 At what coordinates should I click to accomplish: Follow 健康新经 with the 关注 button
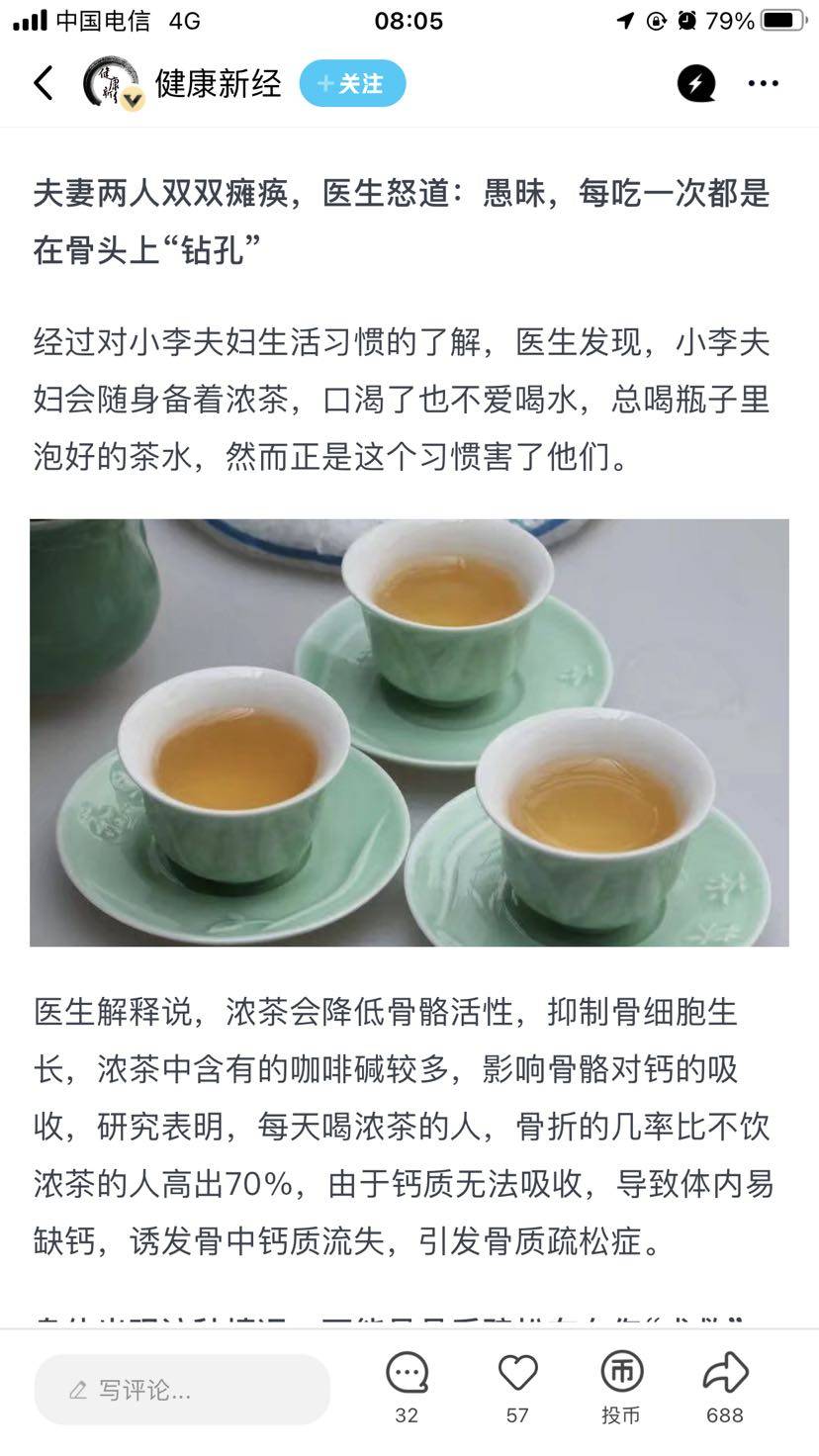(352, 84)
